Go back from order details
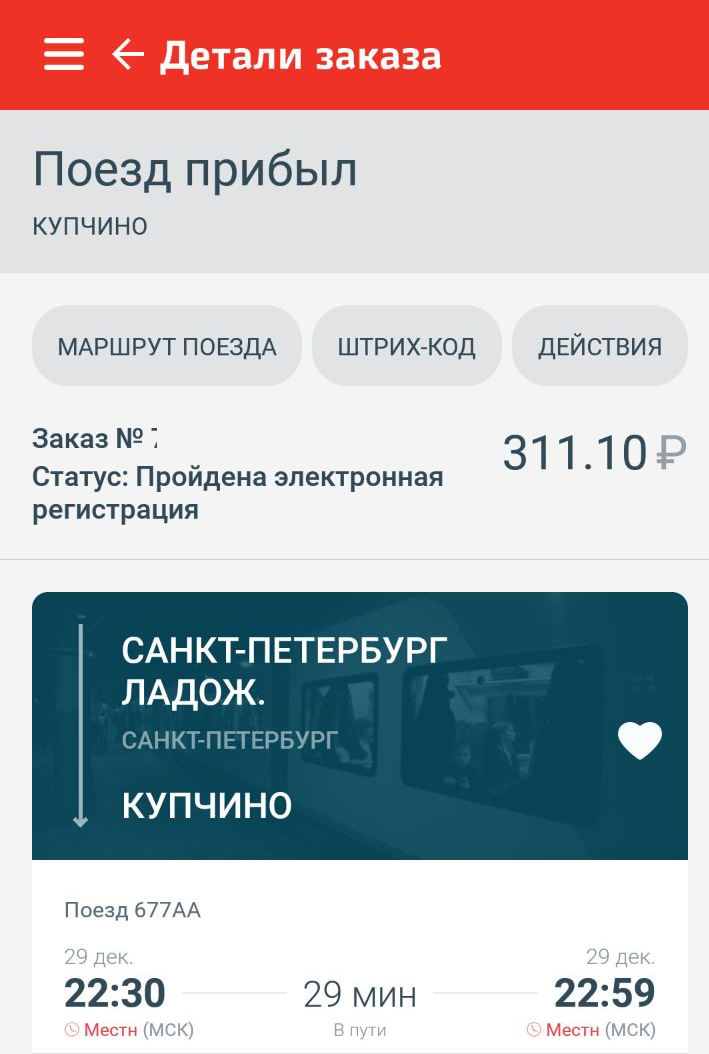Screen dimensions: 709x1054 click(x=128, y=54)
